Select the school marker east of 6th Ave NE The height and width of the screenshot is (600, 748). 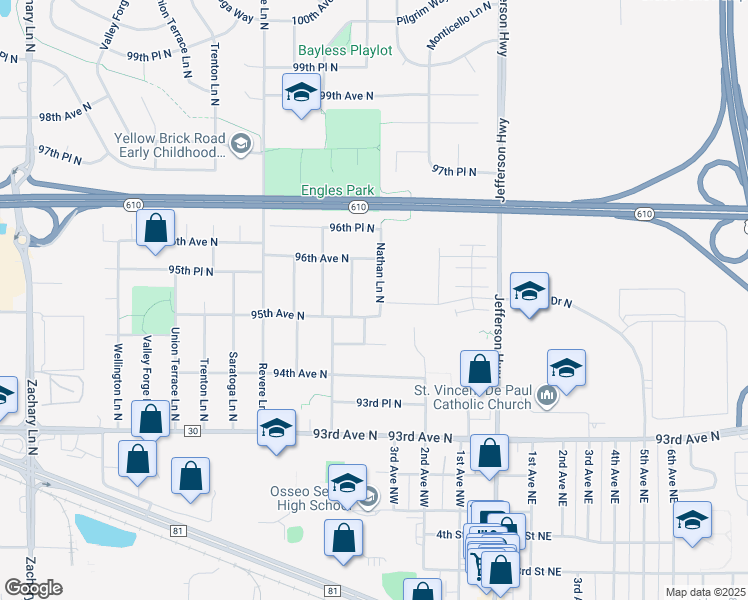point(692,521)
